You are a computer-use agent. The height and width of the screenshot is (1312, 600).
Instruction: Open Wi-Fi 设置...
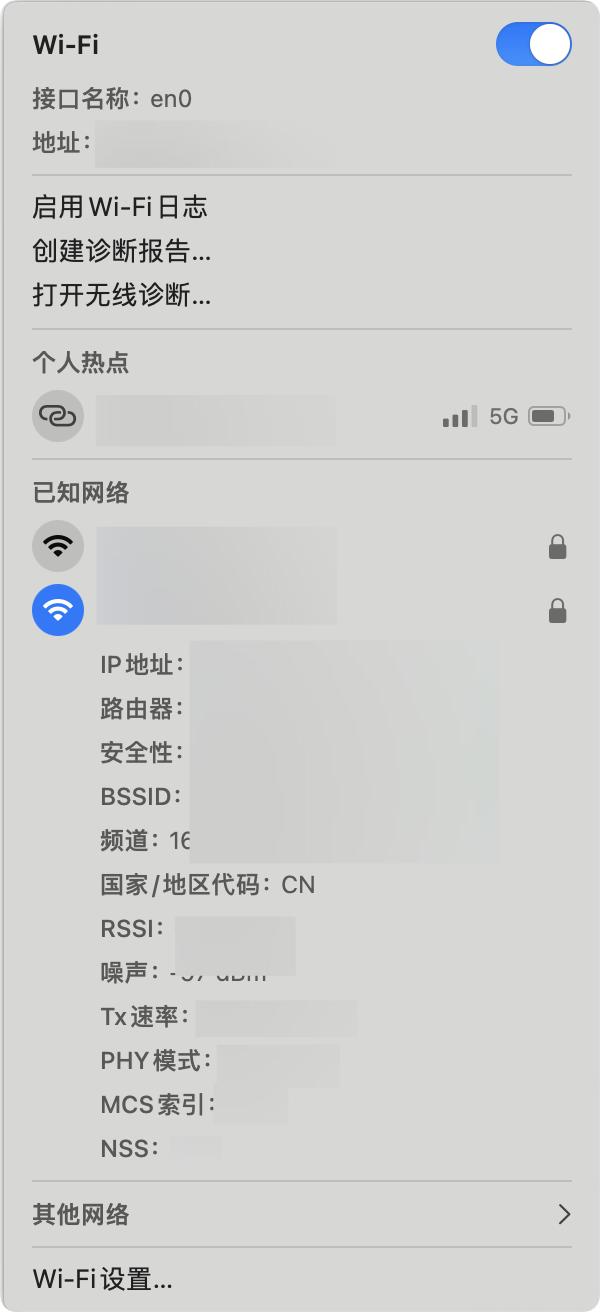click(x=103, y=1279)
